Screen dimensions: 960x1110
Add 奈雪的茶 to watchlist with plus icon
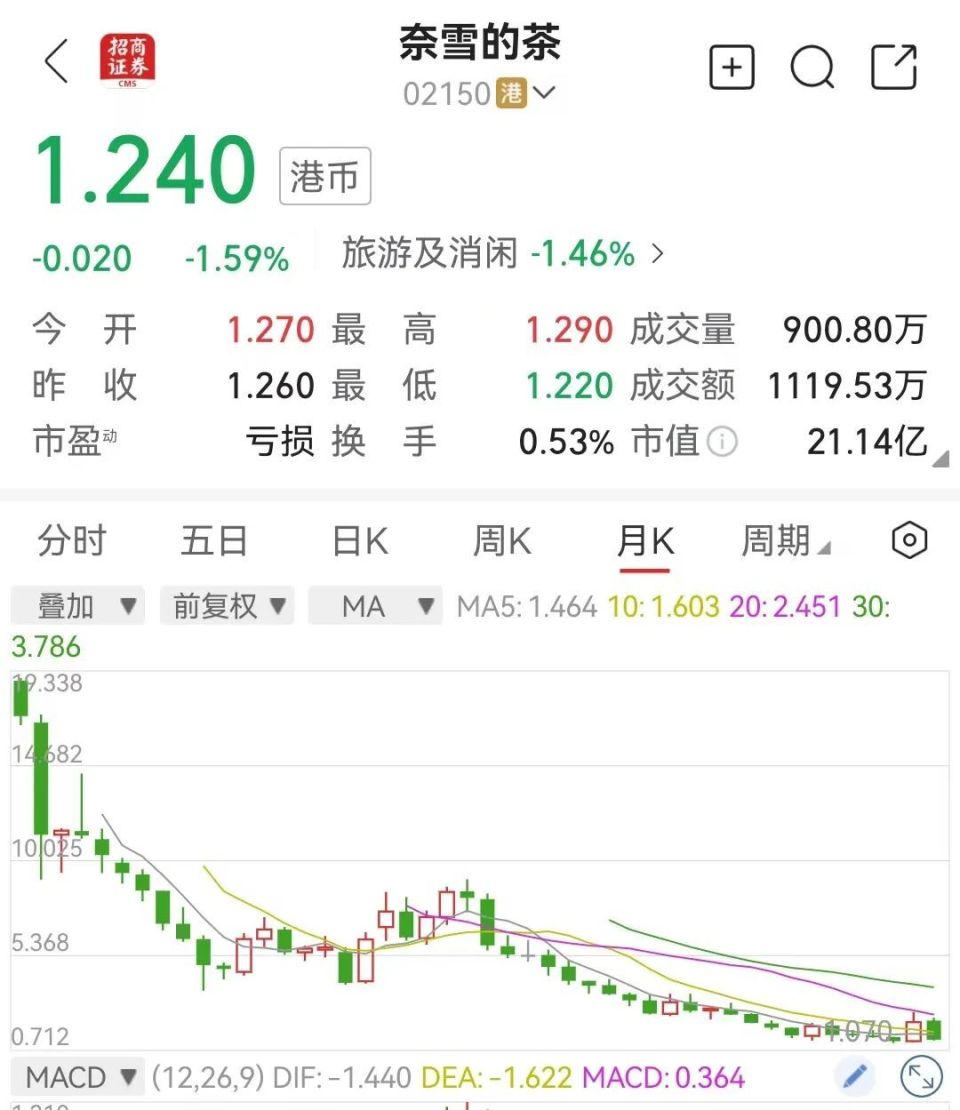[731, 67]
